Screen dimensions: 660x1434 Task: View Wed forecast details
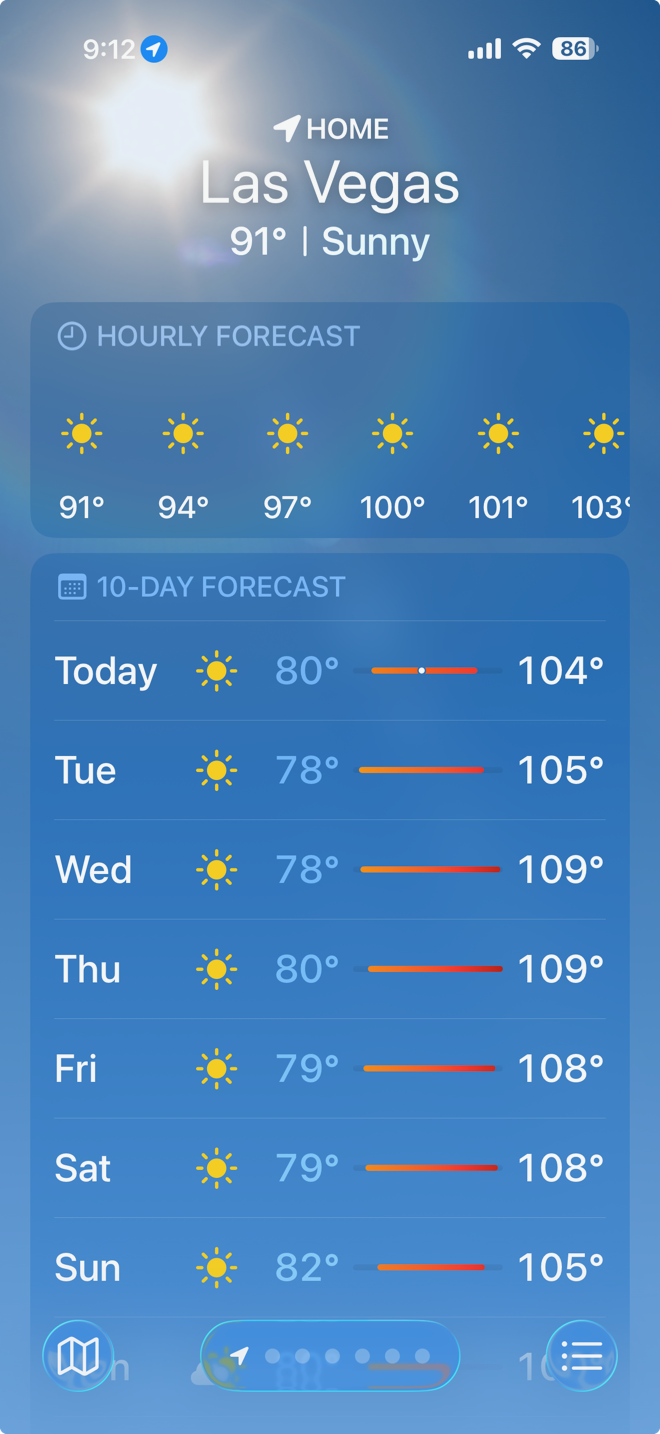point(330,870)
